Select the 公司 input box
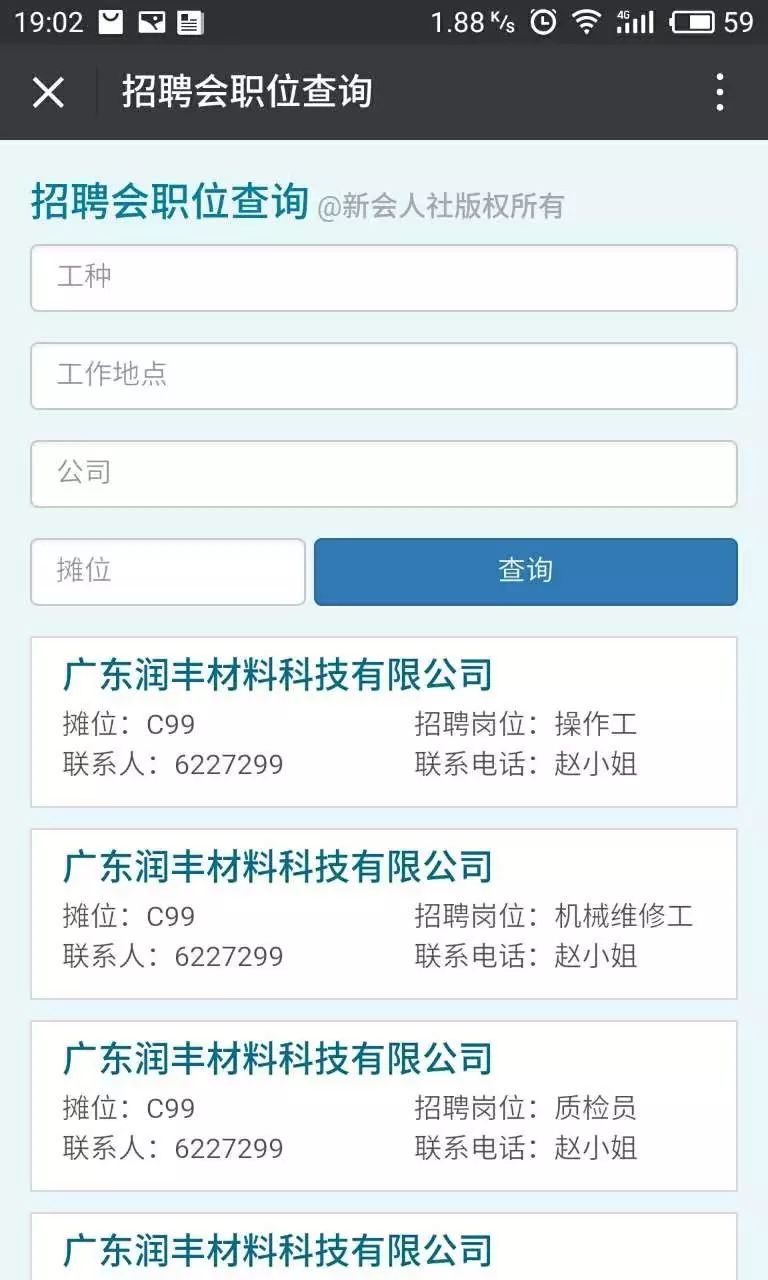The width and height of the screenshot is (768, 1280). [x=384, y=474]
